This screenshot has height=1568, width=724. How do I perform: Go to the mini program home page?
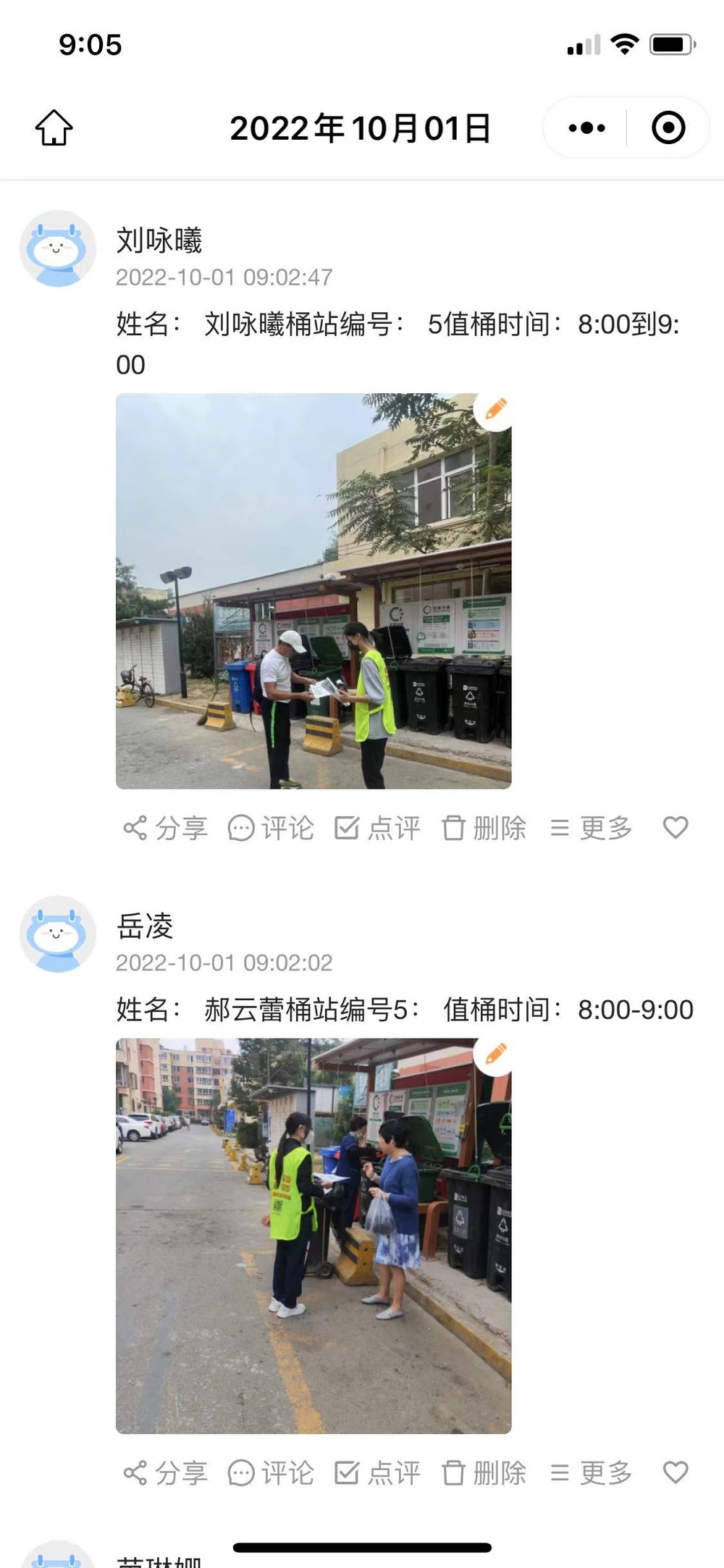pos(54,128)
